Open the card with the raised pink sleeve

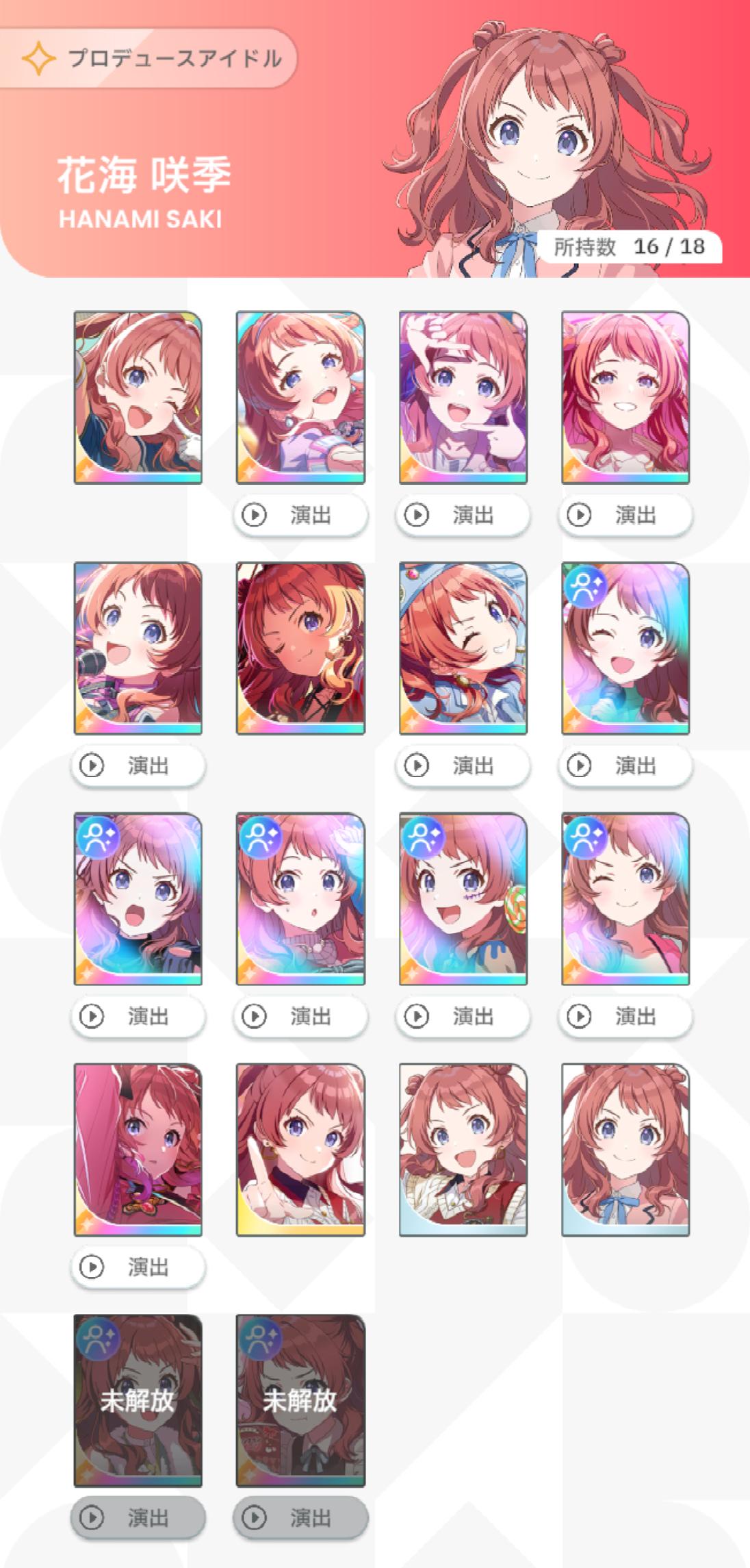138,1150
